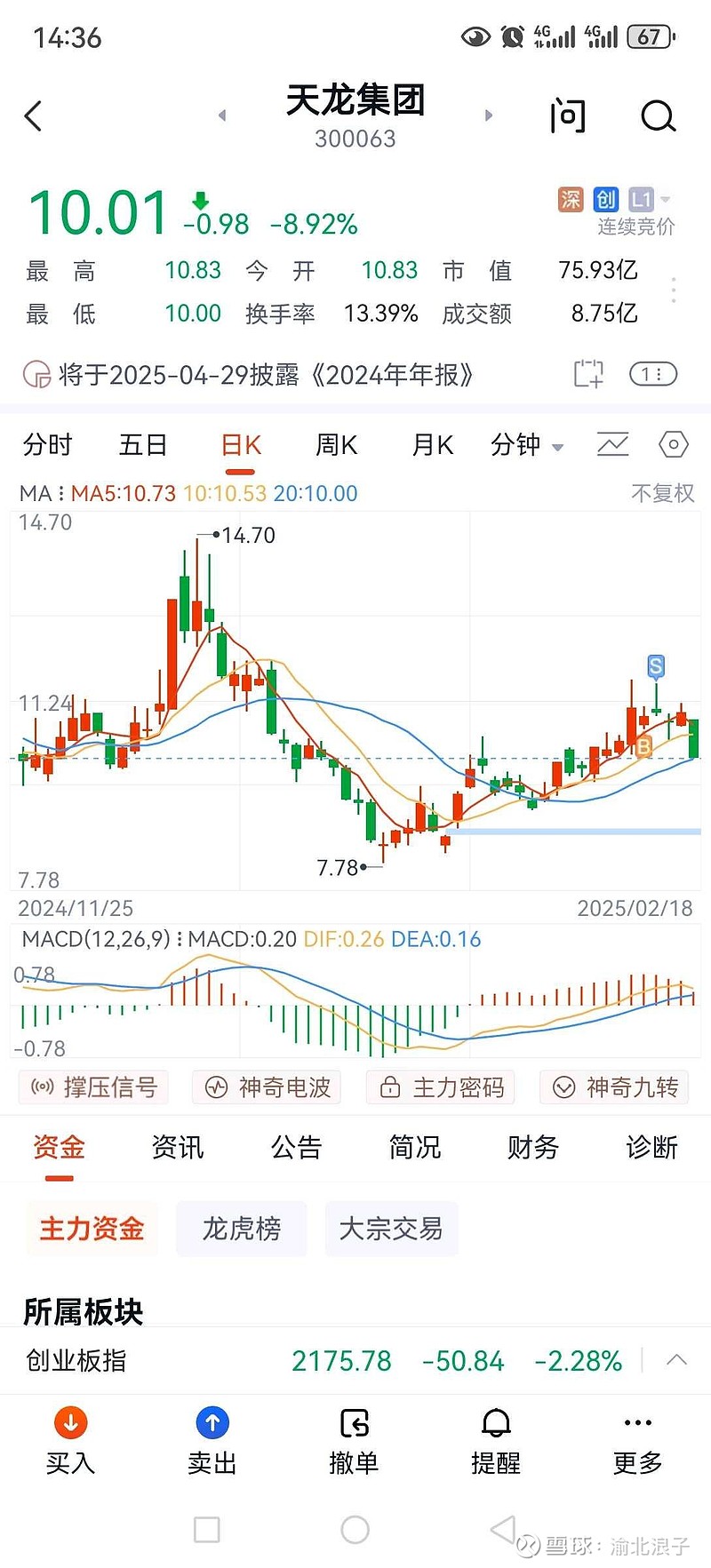Enable the 撑压信号 indicator
Viewport: 711px width, 1568px height.
coord(93,1086)
